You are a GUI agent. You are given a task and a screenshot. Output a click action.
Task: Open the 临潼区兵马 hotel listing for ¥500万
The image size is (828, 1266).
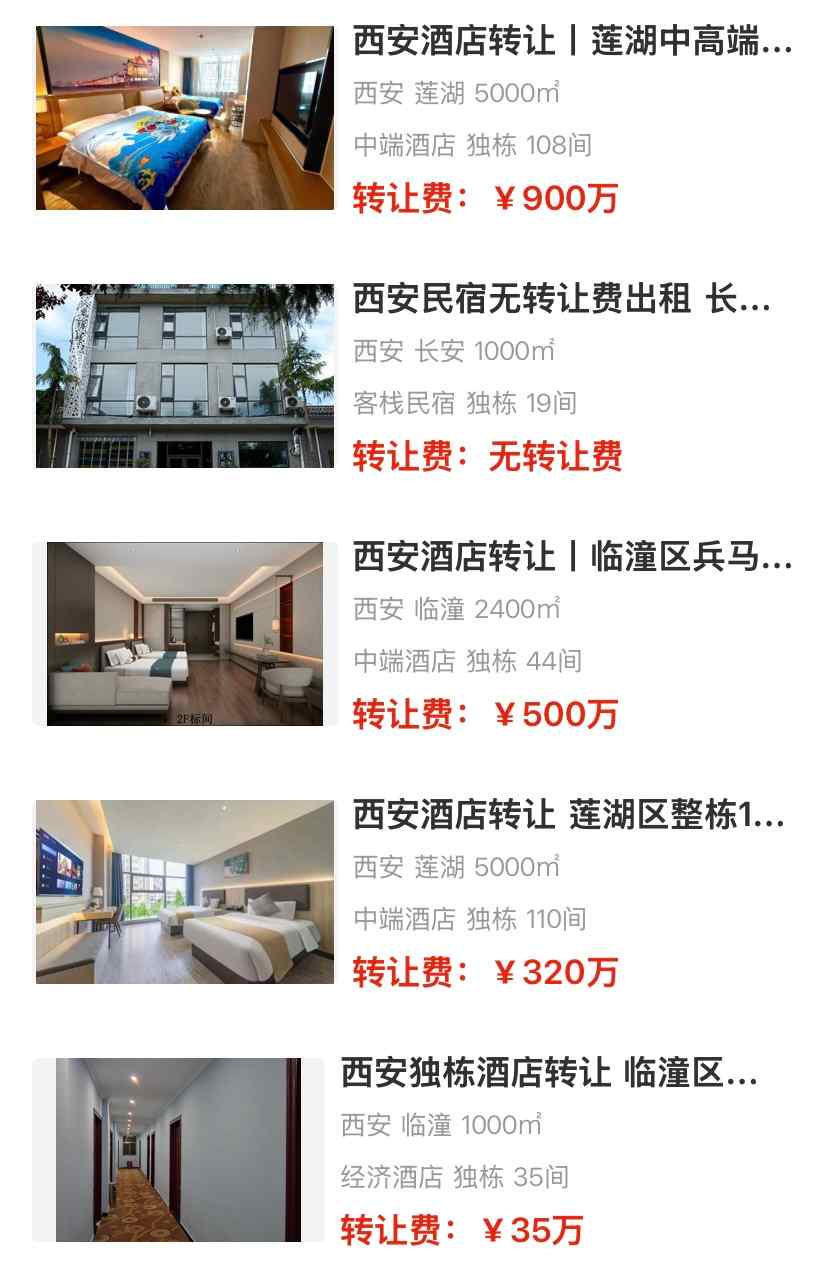pyautogui.click(x=572, y=558)
